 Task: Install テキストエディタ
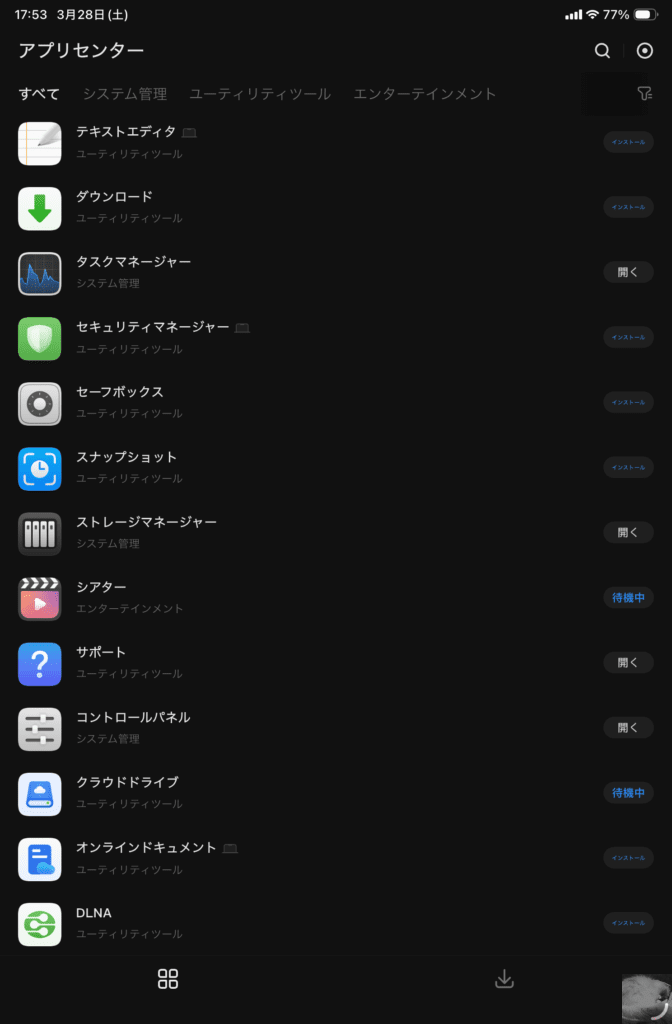point(628,142)
